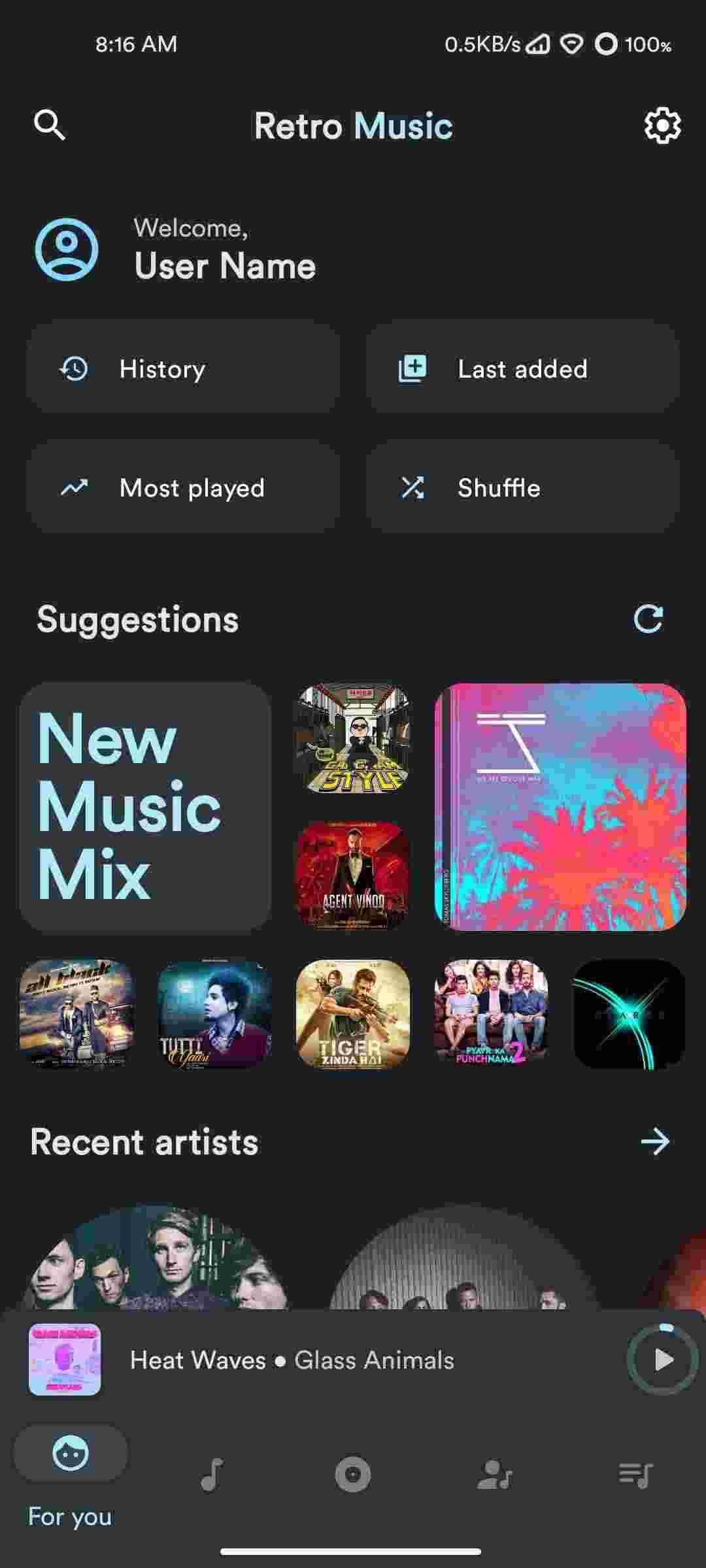Viewport: 706px width, 1568px height.
Task: Toggle playback from the bottom player bar
Action: click(x=662, y=1360)
